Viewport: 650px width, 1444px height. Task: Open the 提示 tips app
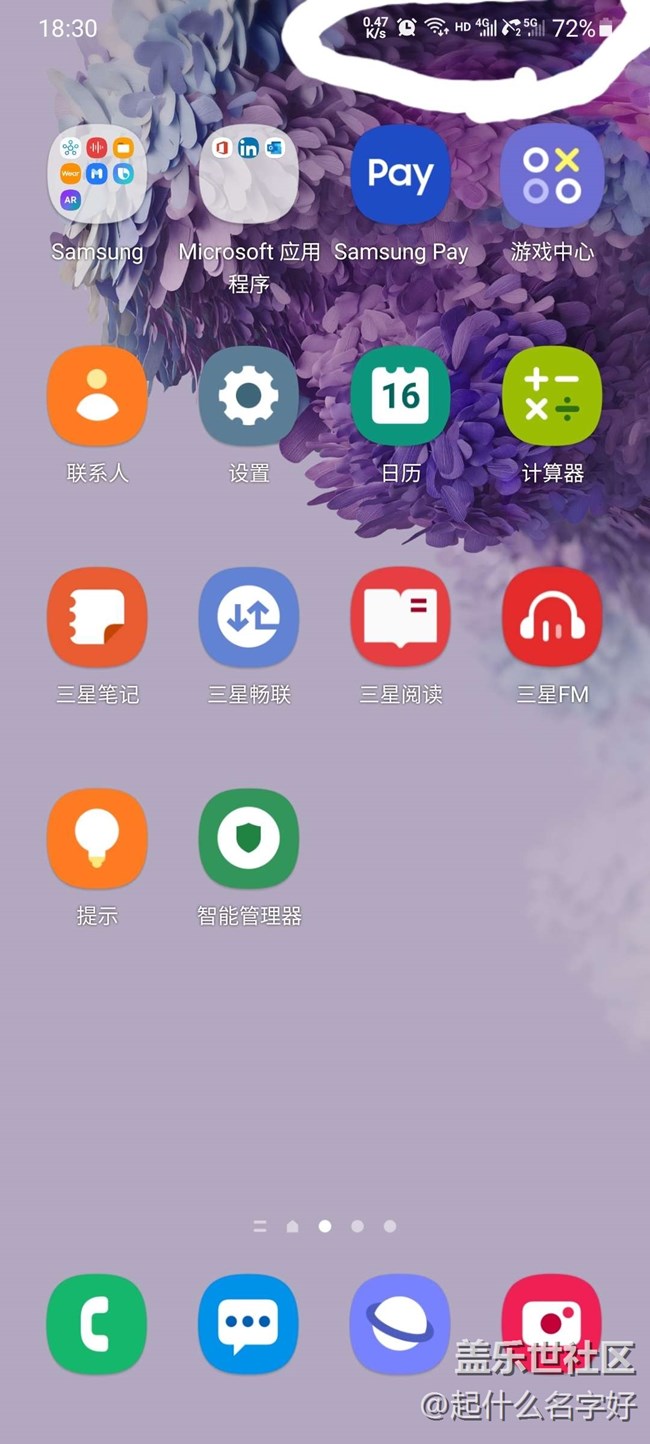pos(97,838)
